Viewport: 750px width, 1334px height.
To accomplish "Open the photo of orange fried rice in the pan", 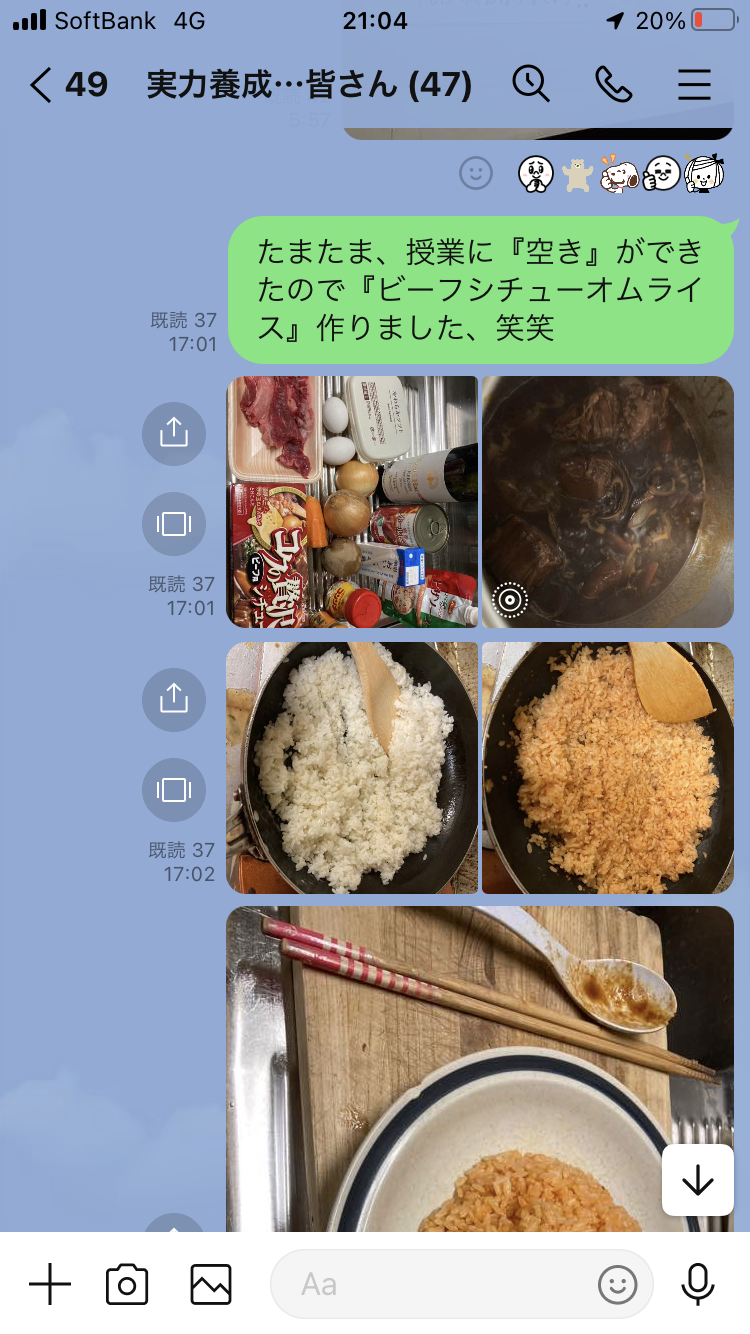I will click(x=607, y=767).
